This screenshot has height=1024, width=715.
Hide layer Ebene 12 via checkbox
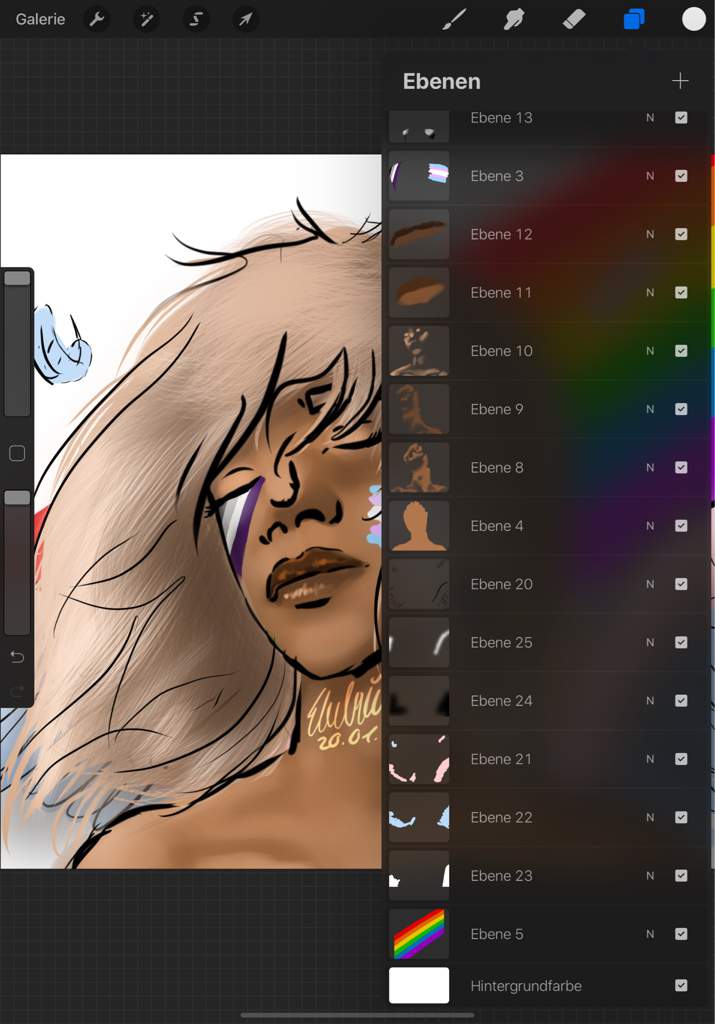click(681, 234)
